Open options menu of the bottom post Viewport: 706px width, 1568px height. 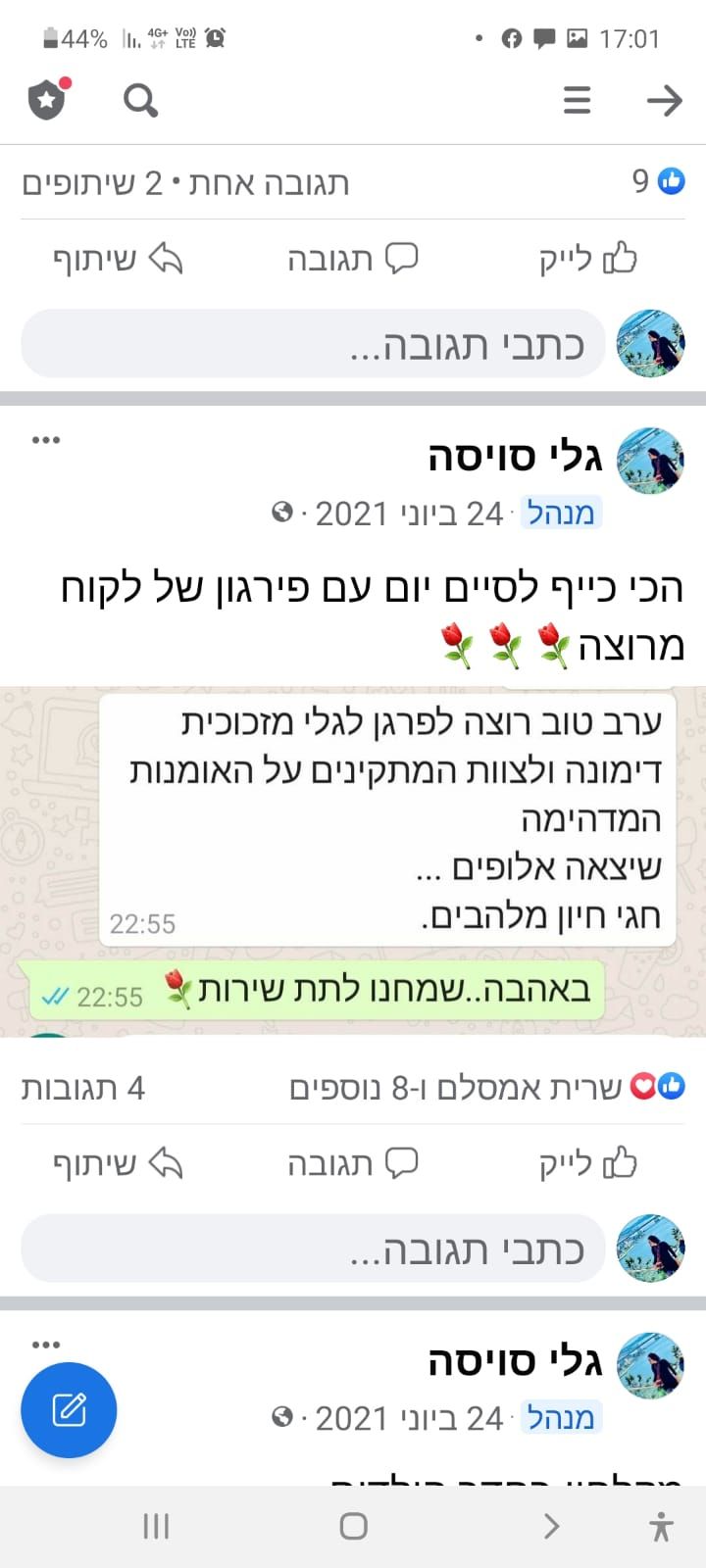46,1345
